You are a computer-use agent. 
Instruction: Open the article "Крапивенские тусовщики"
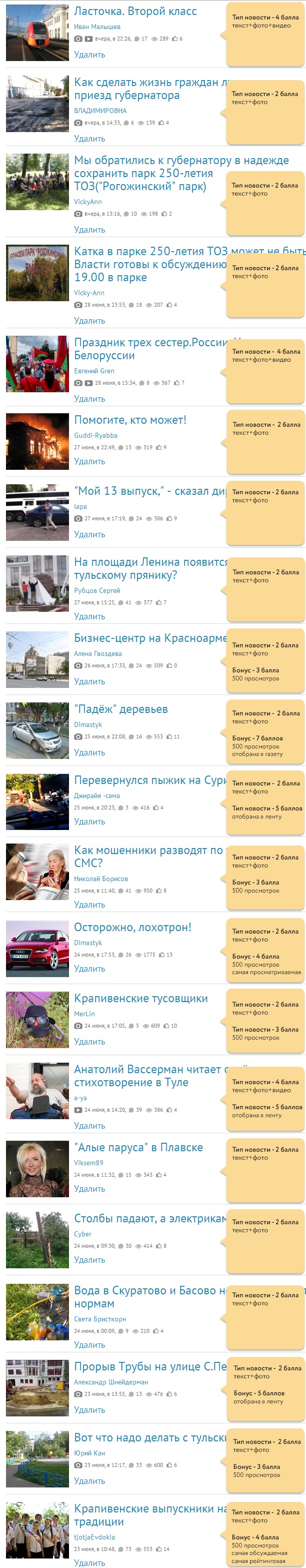click(140, 998)
